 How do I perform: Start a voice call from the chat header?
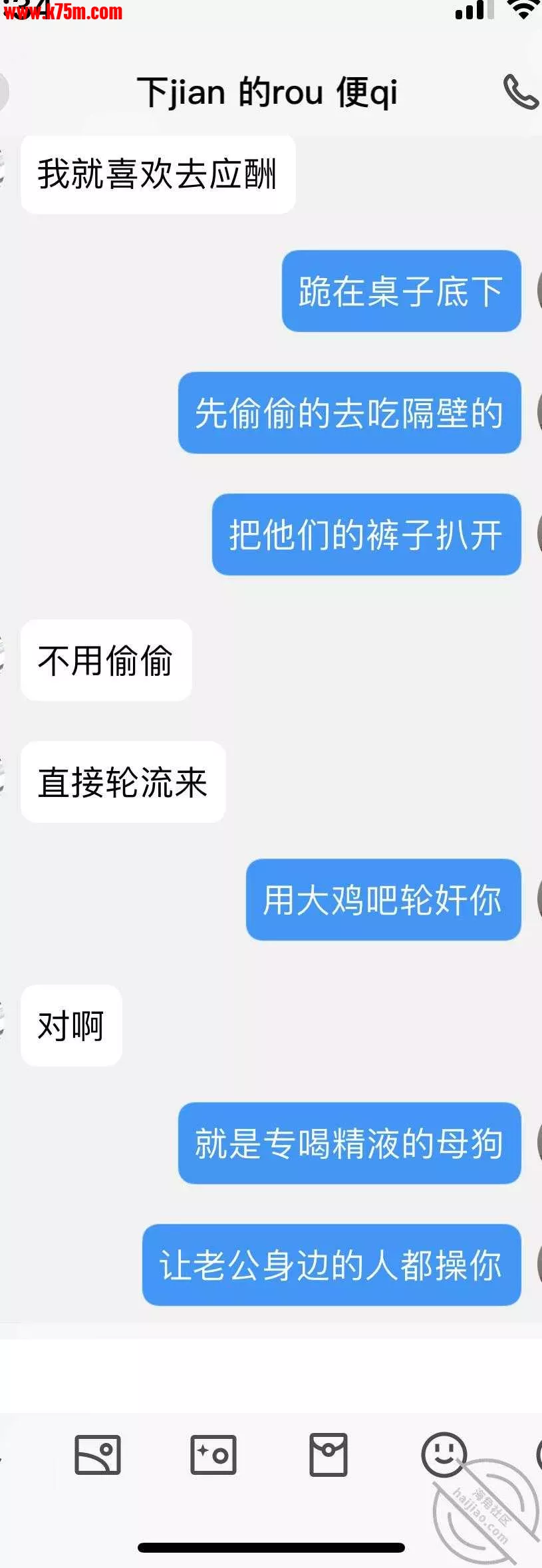pyautogui.click(x=520, y=92)
